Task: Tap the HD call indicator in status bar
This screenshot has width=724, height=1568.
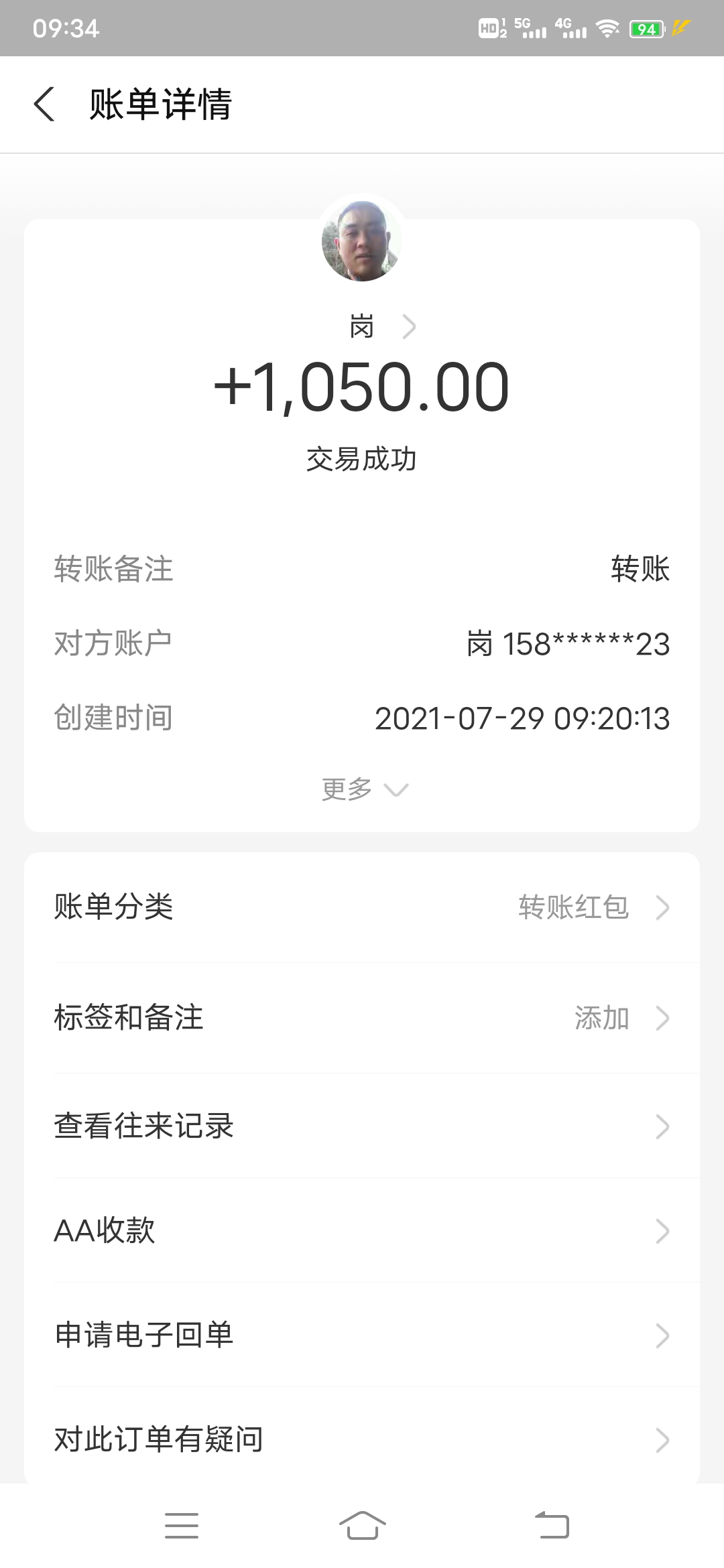Action: pos(488,28)
